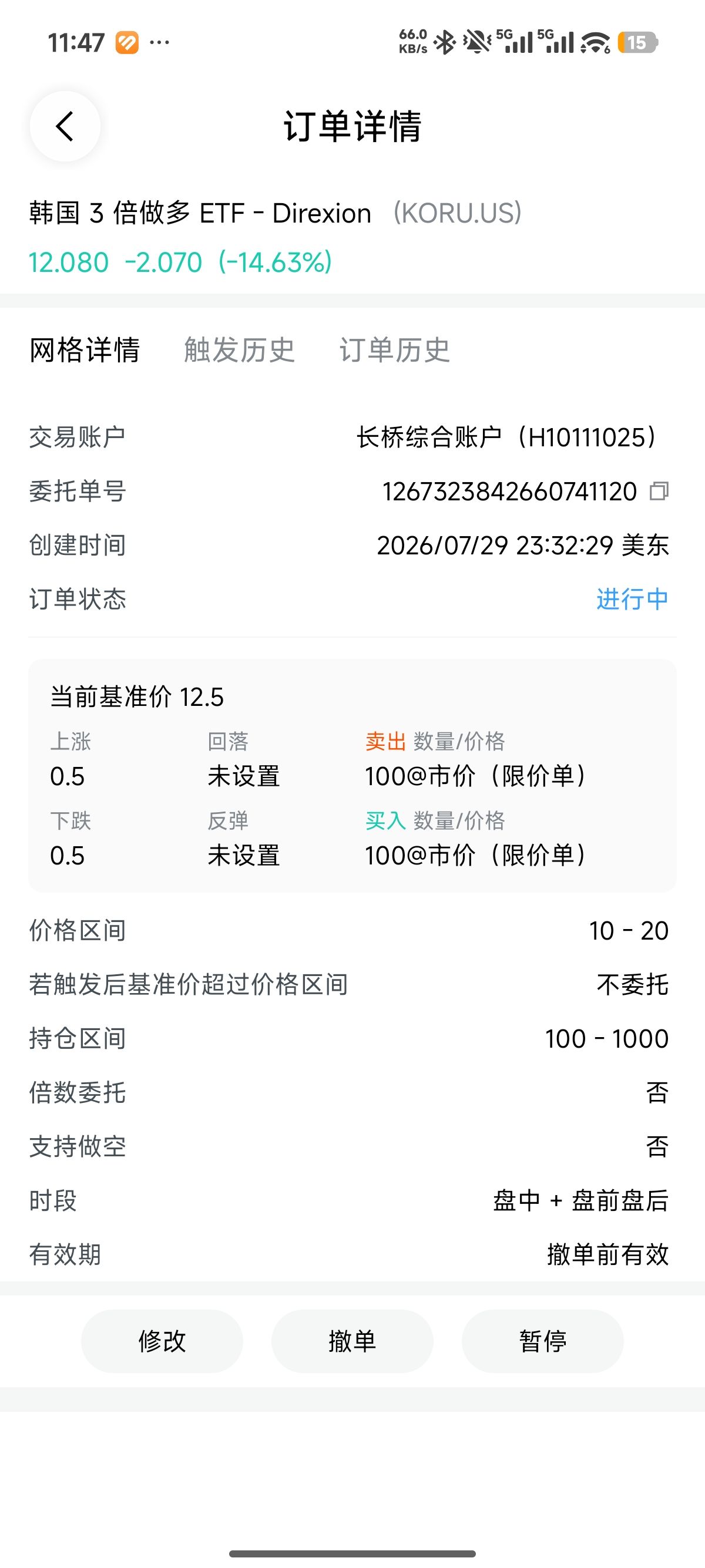
Task: Go back using the top-left arrow
Action: click(x=65, y=126)
